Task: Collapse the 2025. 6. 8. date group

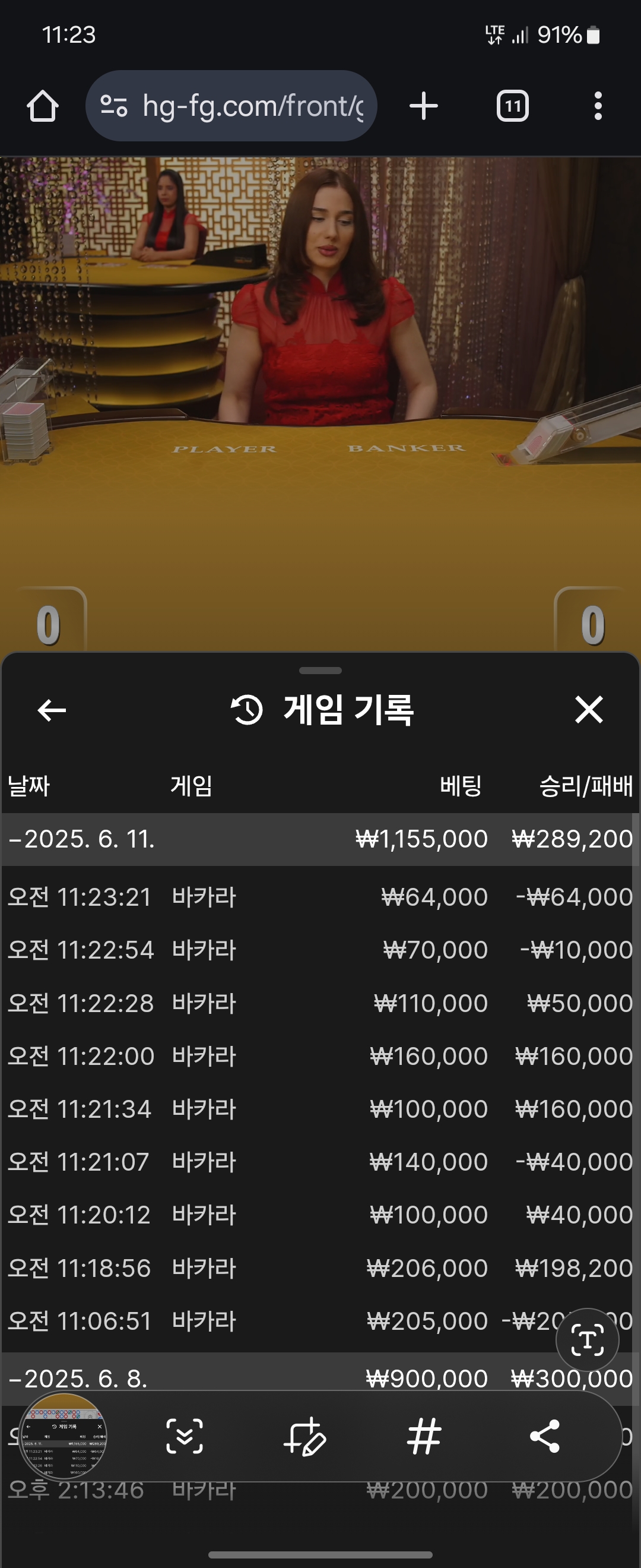Action: pos(79,1378)
